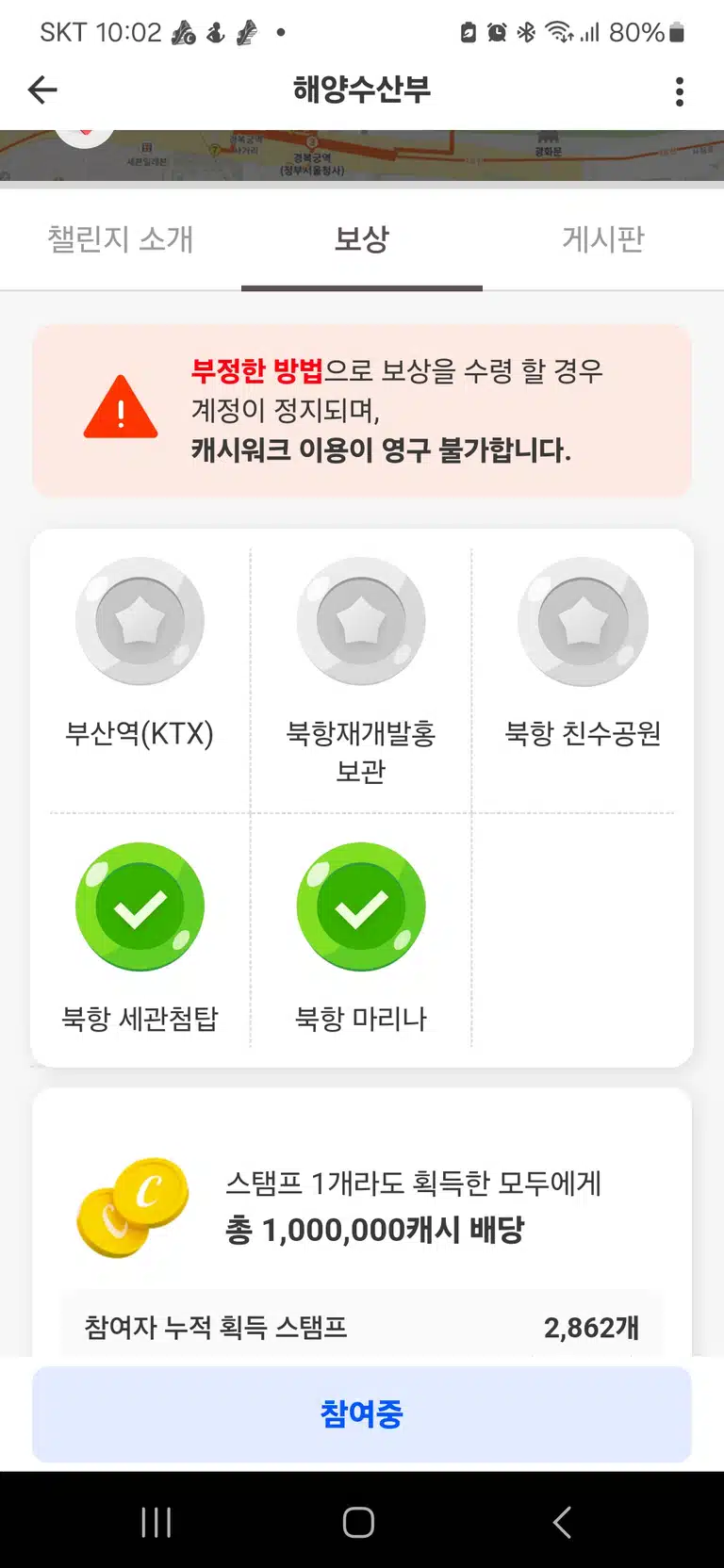Switch to the 챌린지 소개 tab
The height and width of the screenshot is (1568, 724).
pos(121,239)
